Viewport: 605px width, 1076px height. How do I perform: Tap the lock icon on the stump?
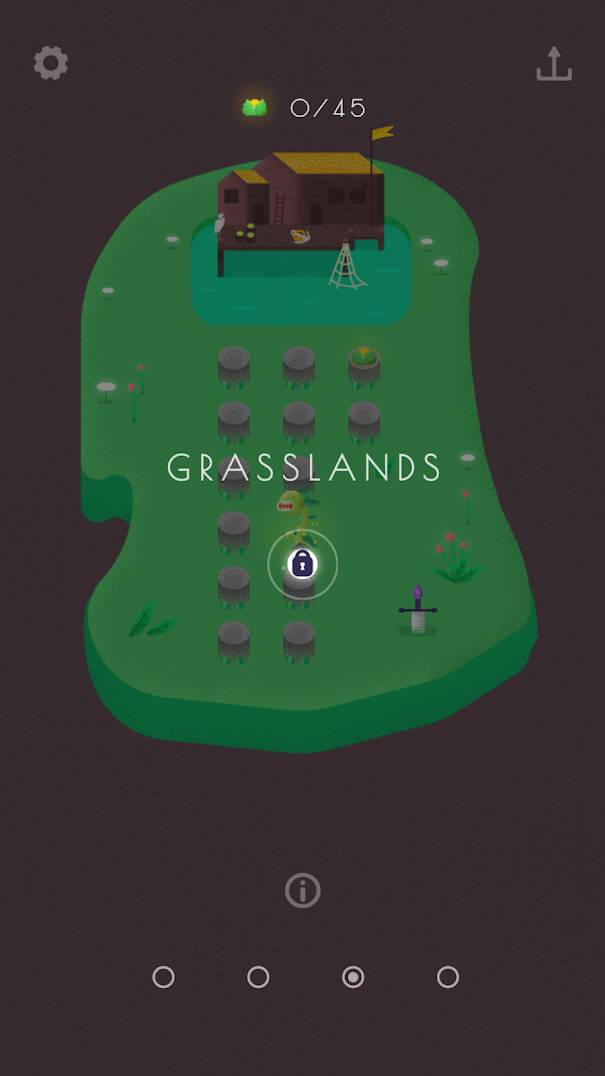pyautogui.click(x=302, y=564)
